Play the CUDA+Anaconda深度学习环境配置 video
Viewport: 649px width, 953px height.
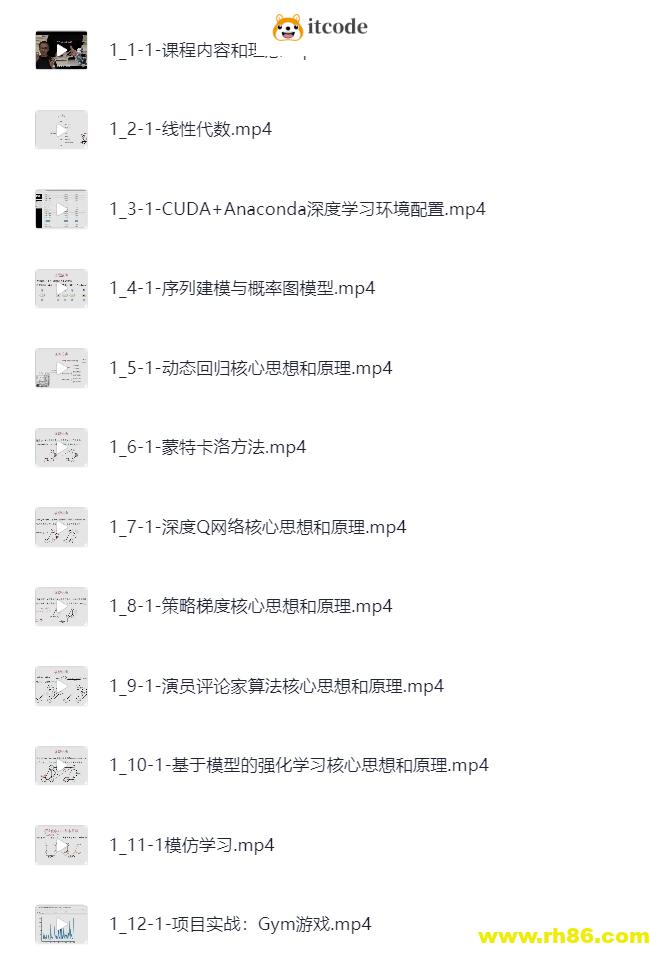(x=297, y=209)
